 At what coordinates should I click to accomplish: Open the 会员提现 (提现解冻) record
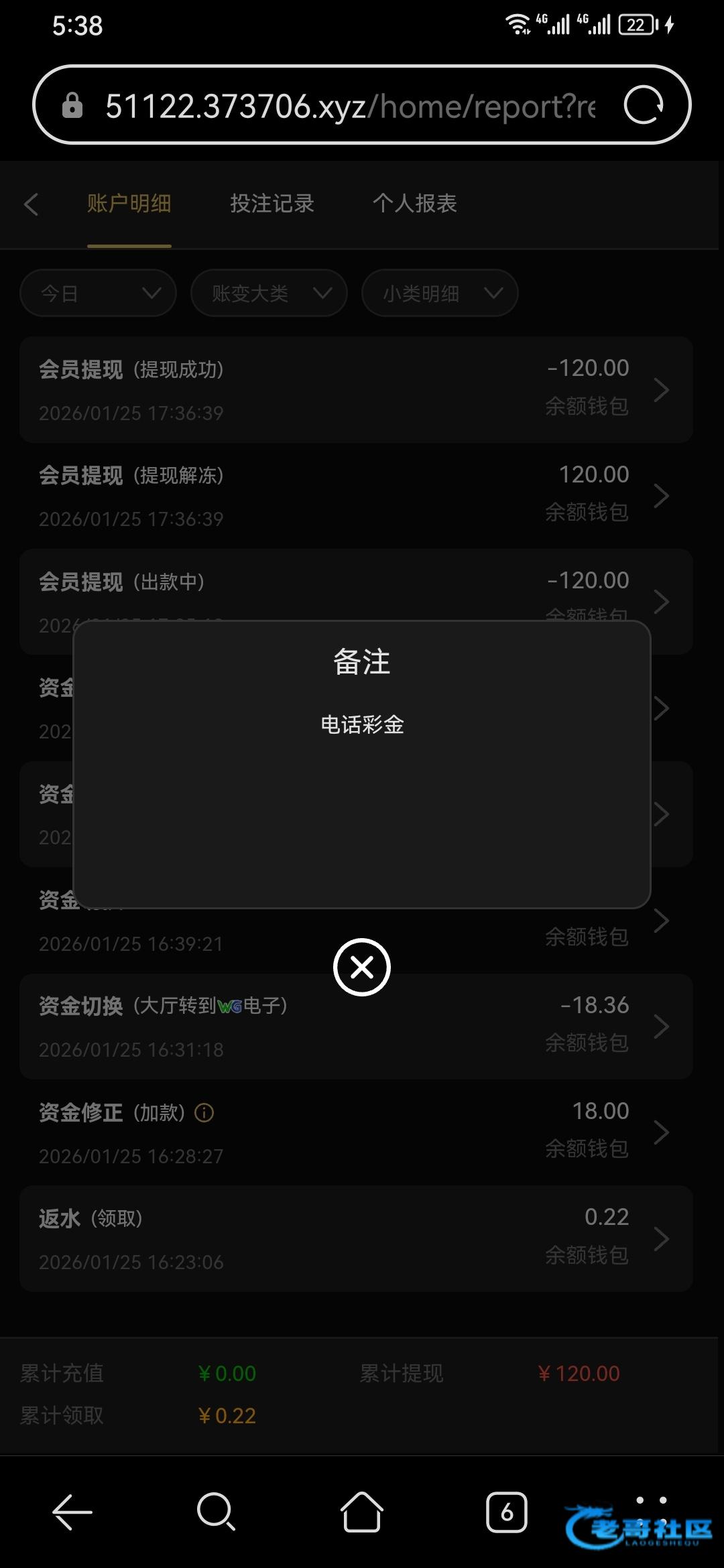tap(355, 496)
